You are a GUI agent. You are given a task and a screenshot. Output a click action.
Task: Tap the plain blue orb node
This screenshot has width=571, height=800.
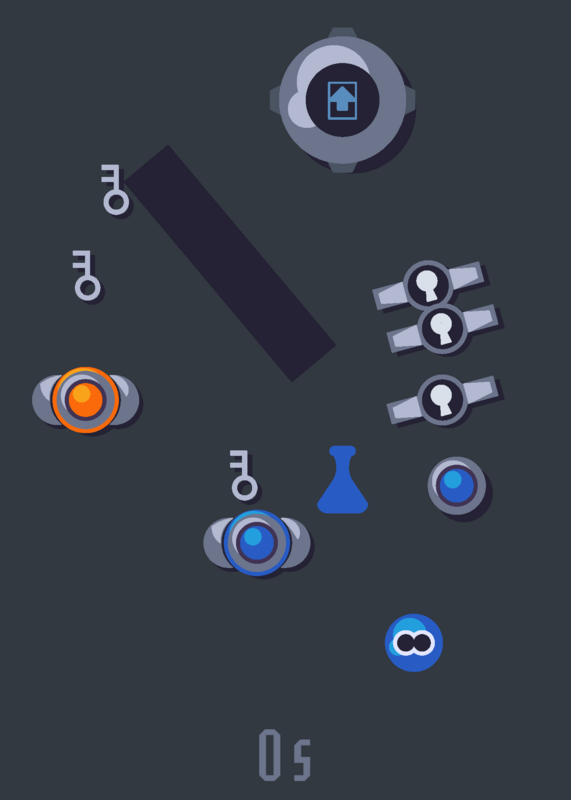457,486
